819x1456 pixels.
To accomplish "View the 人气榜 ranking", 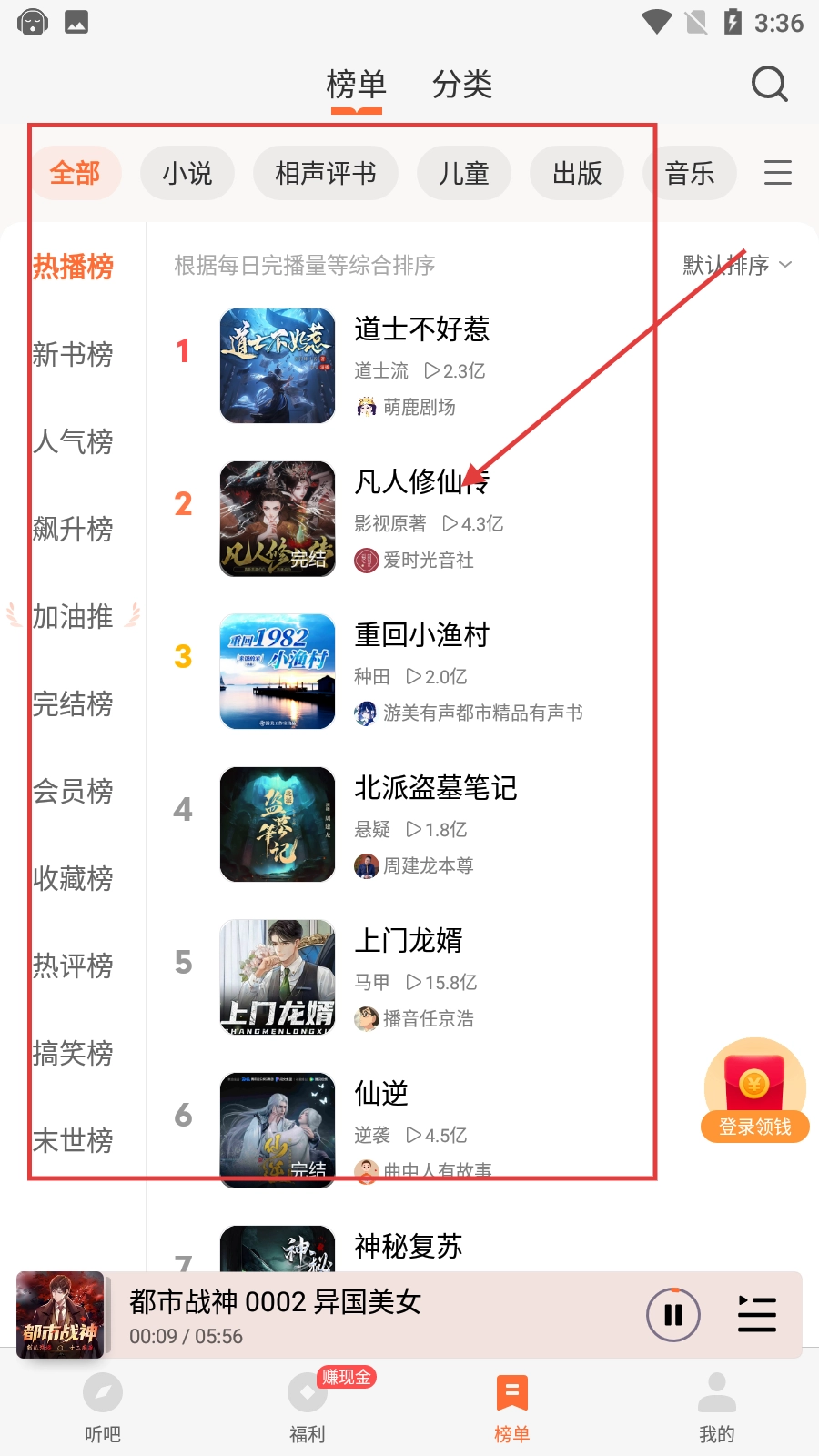I will [x=73, y=441].
